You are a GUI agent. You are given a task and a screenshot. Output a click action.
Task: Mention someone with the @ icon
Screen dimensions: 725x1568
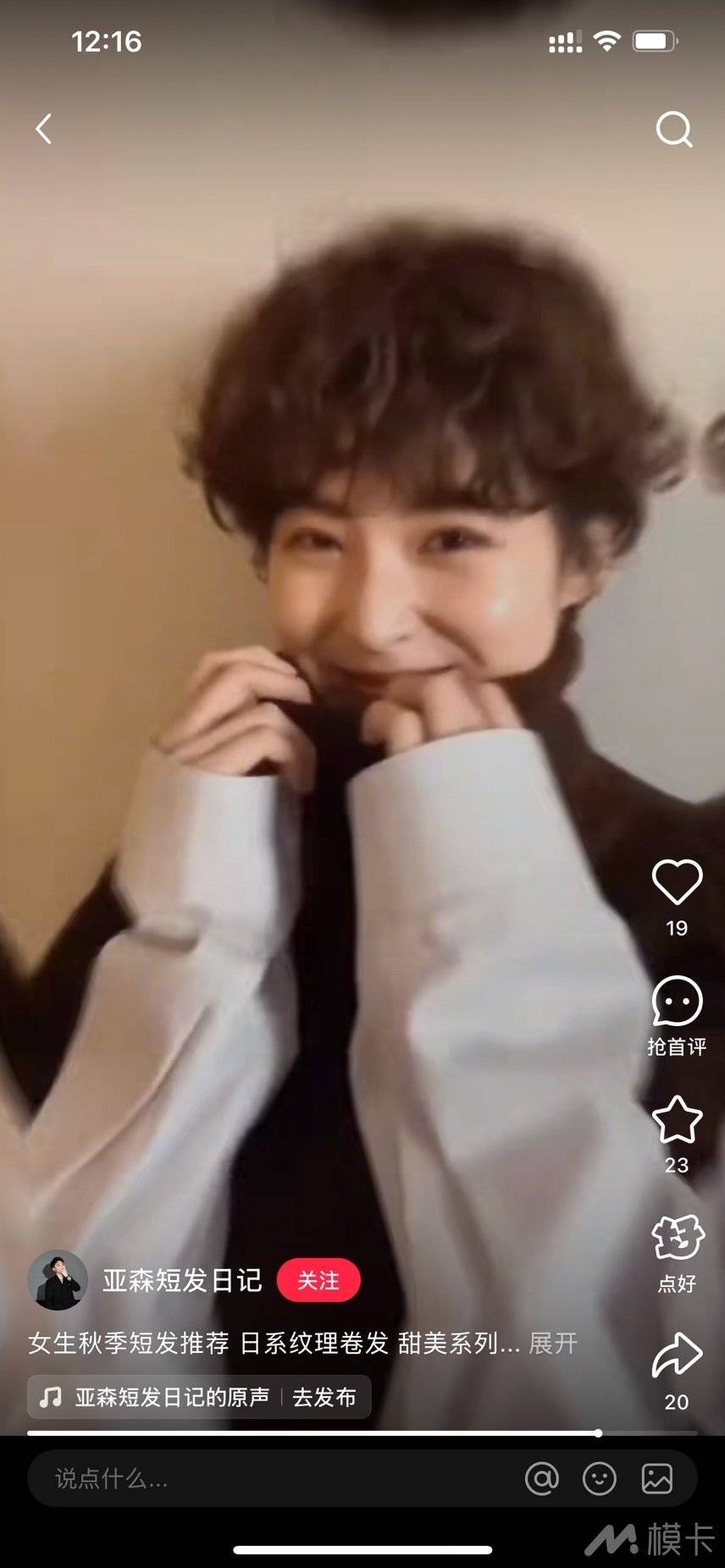(x=542, y=1478)
